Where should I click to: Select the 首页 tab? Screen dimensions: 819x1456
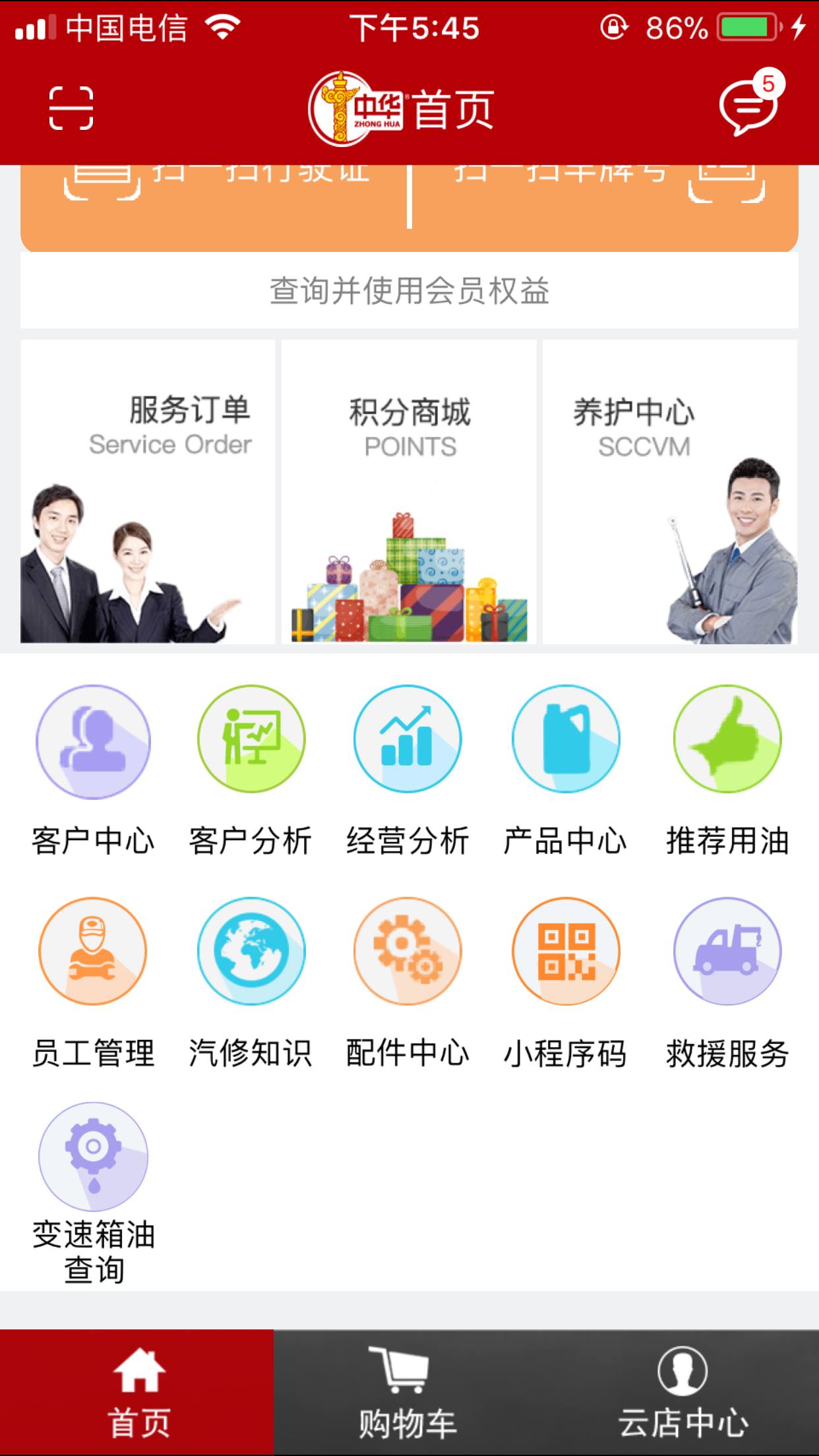tap(137, 1393)
